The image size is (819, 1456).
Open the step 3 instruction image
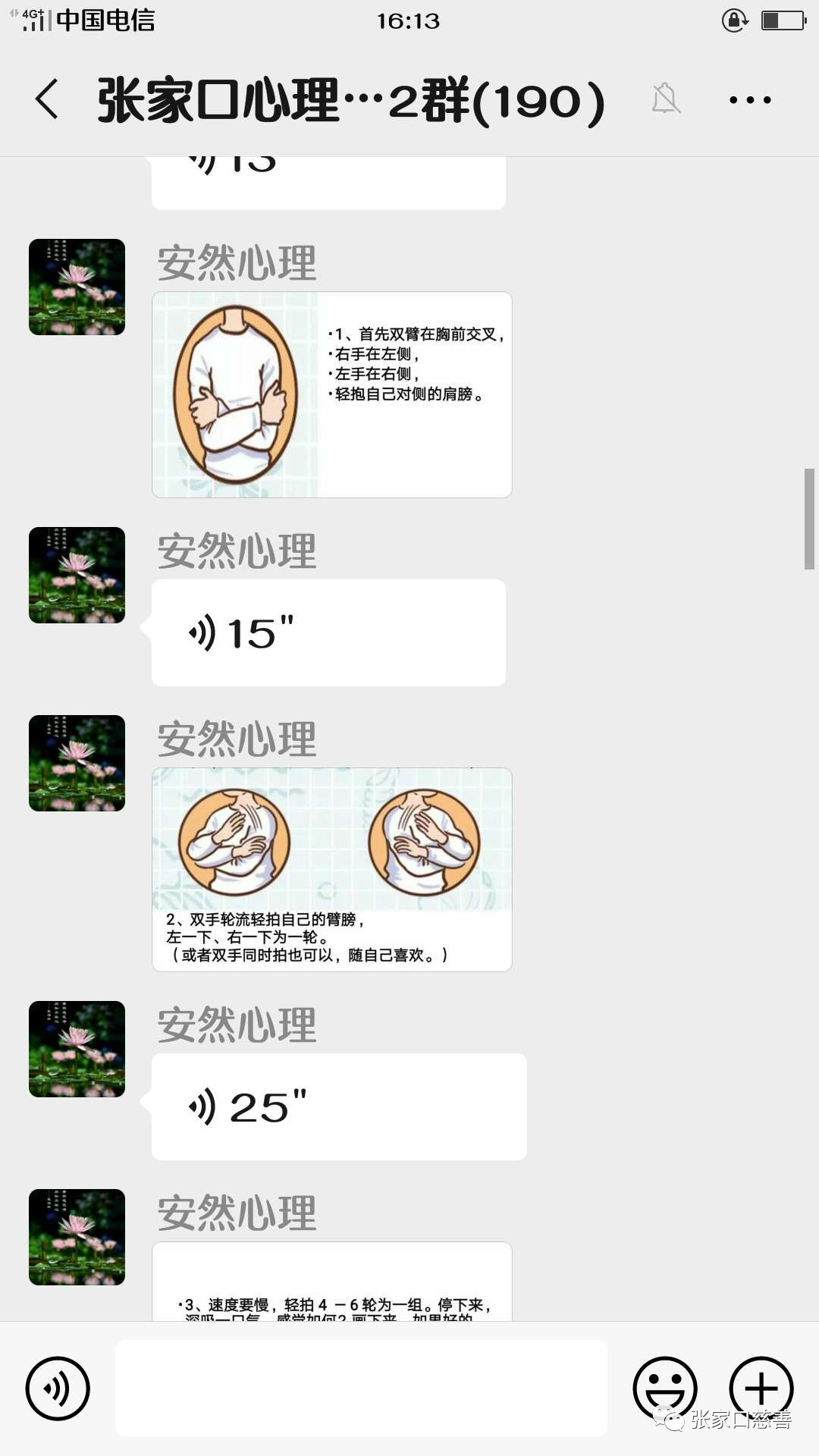click(x=331, y=1283)
